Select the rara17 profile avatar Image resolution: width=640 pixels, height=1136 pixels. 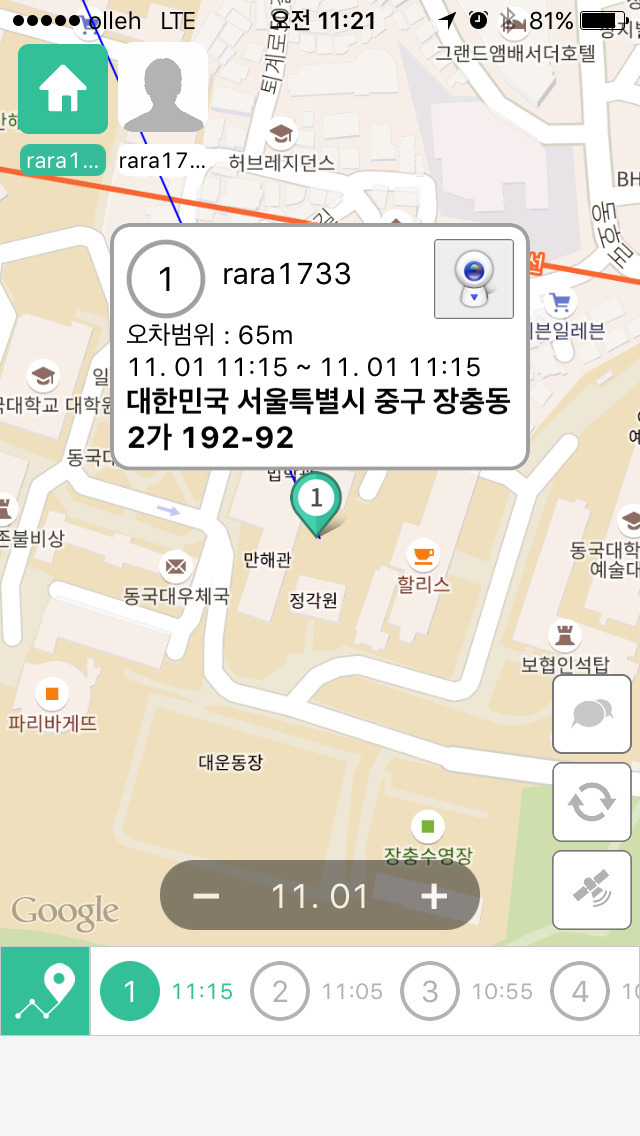click(x=162, y=88)
